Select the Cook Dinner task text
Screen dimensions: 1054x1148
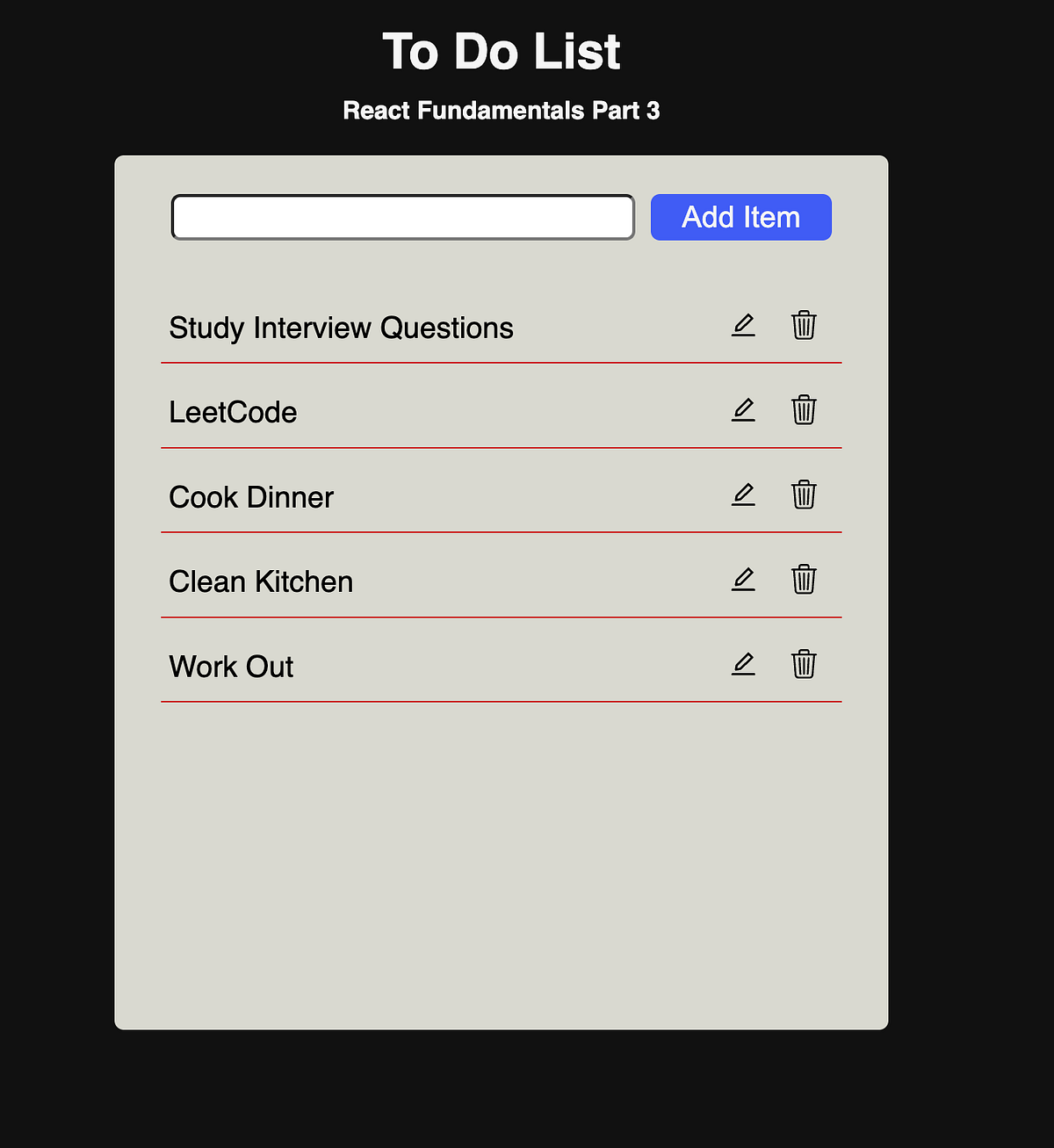click(x=251, y=497)
